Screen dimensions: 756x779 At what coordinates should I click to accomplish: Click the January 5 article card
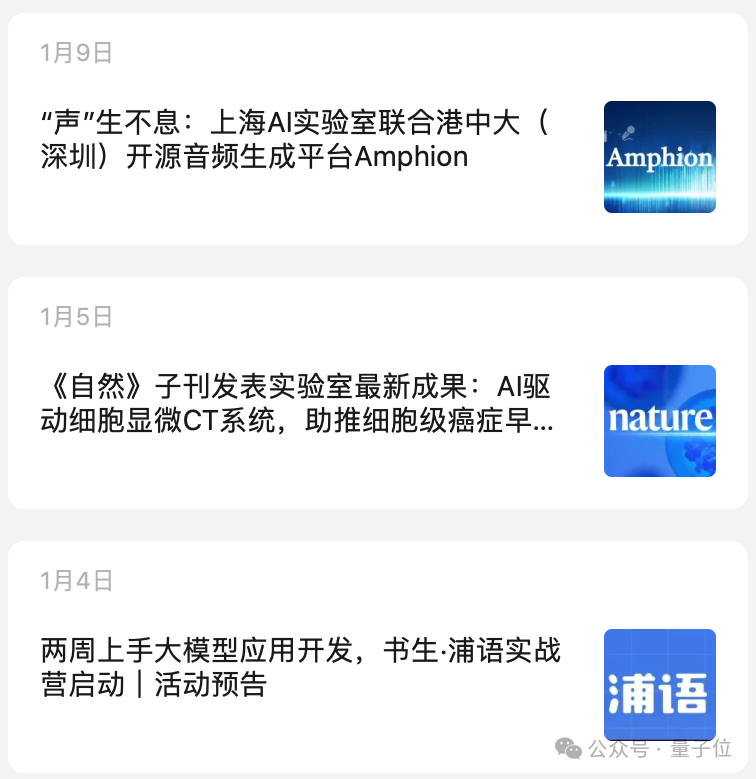pos(378,394)
